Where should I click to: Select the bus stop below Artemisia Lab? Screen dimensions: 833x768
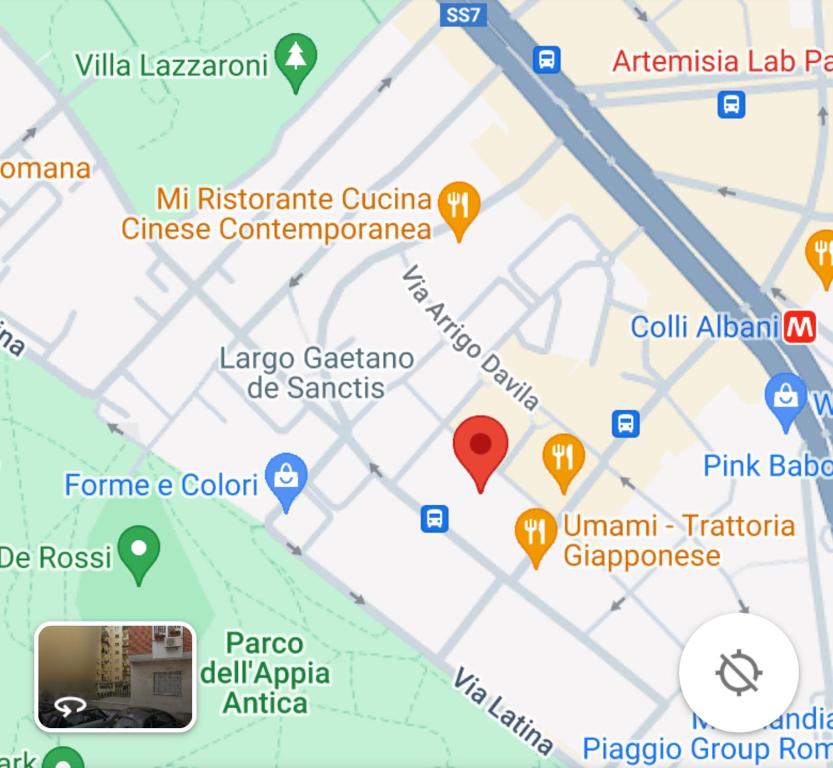tap(732, 104)
